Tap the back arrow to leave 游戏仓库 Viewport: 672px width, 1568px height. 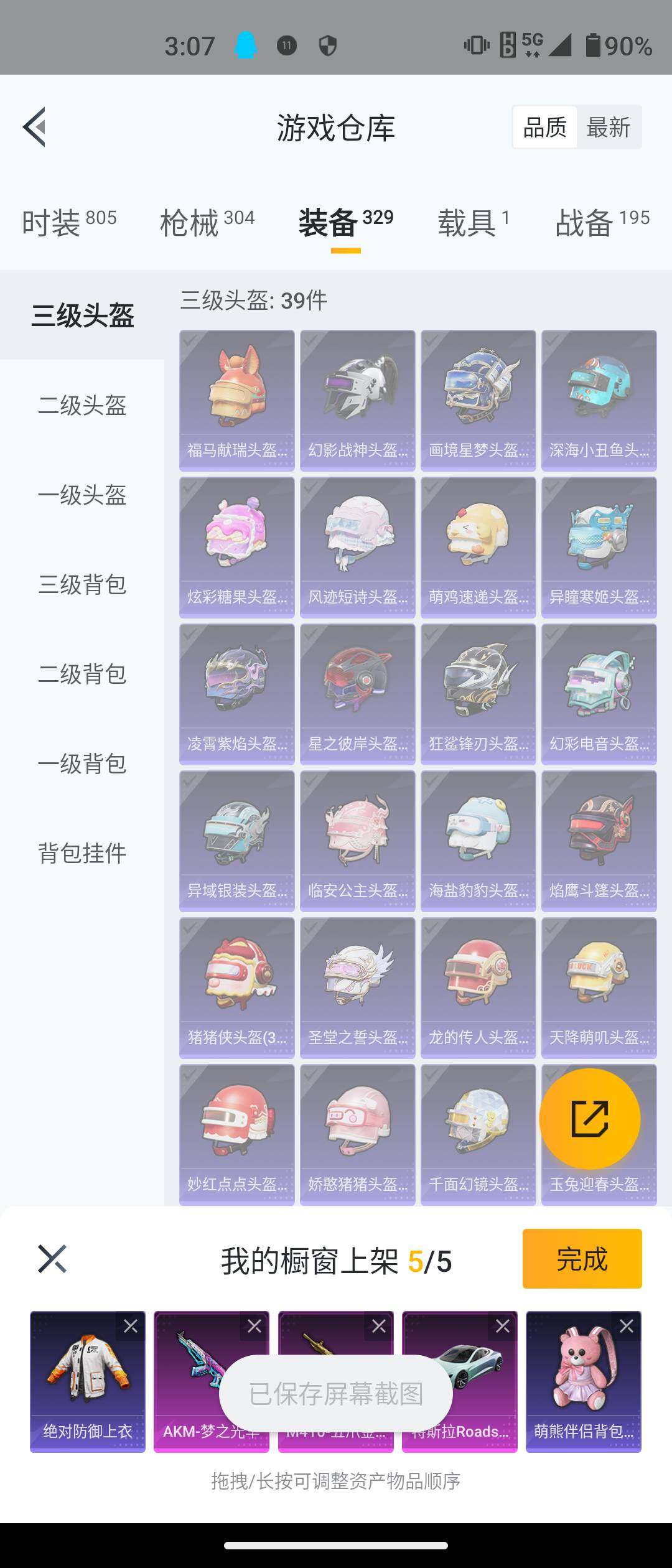(x=35, y=128)
